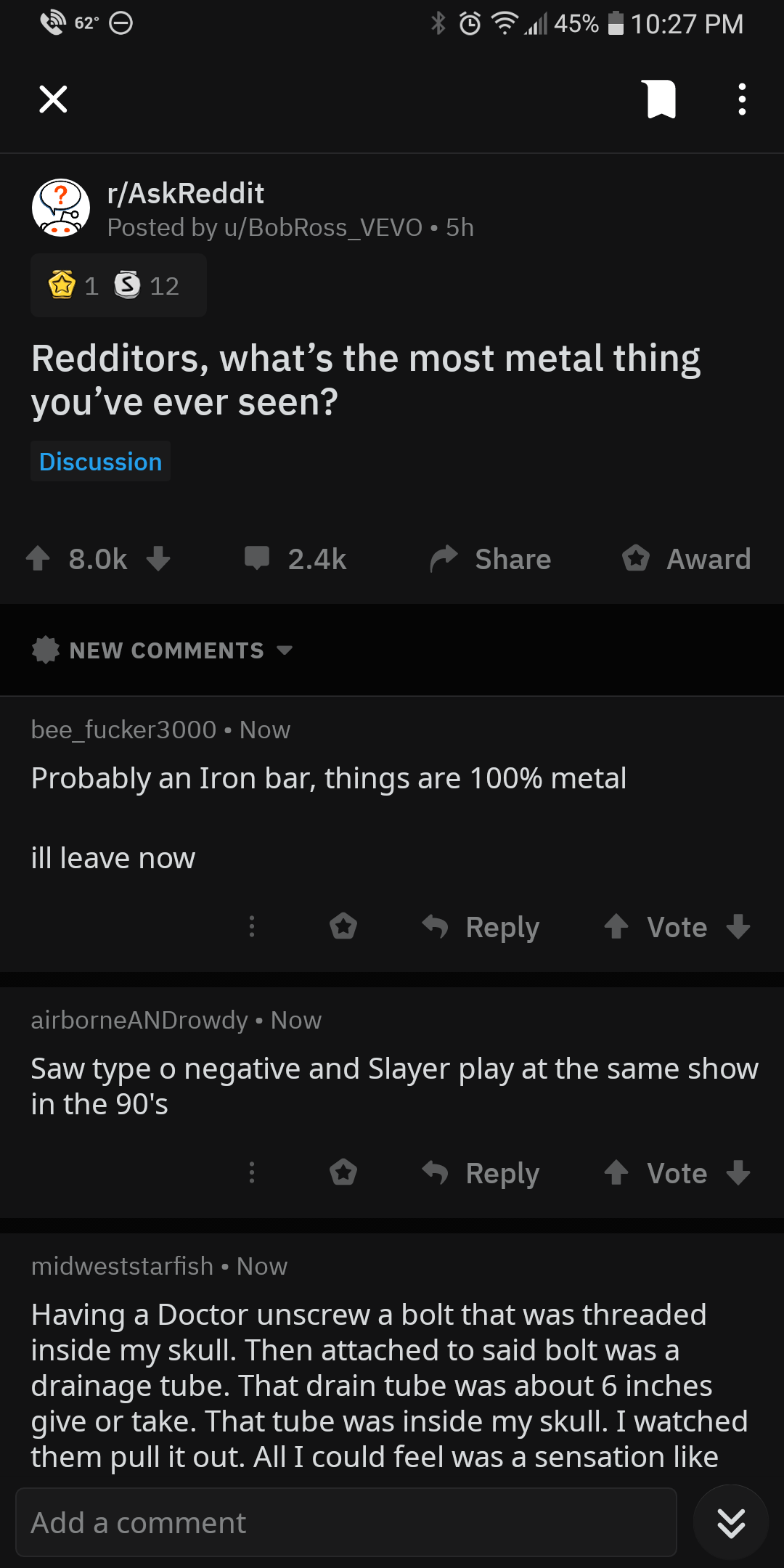Tap the gold award badge on the post
Image resolution: width=784 pixels, height=1568 pixels.
(62, 285)
